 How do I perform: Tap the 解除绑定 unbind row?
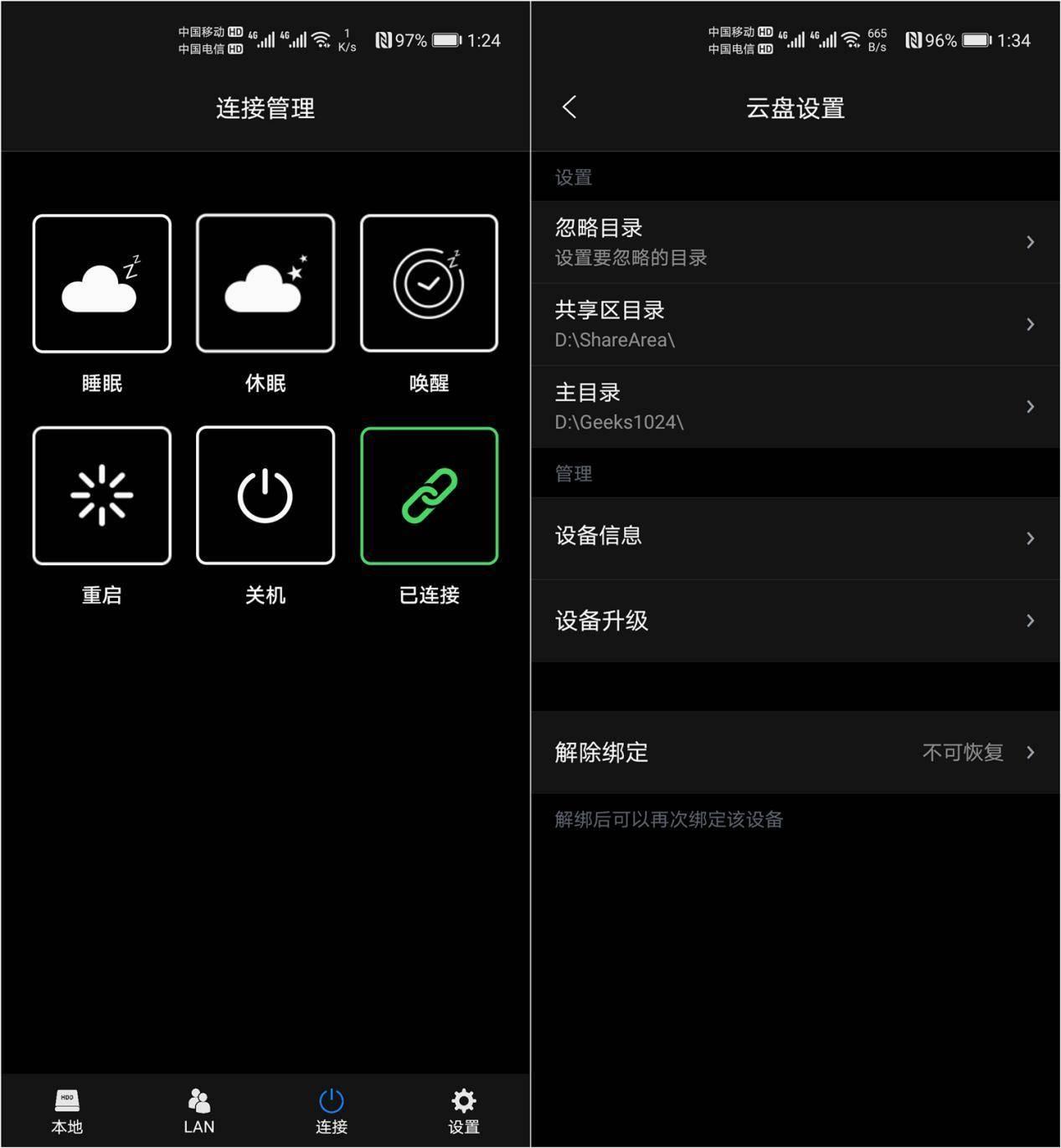click(x=795, y=752)
